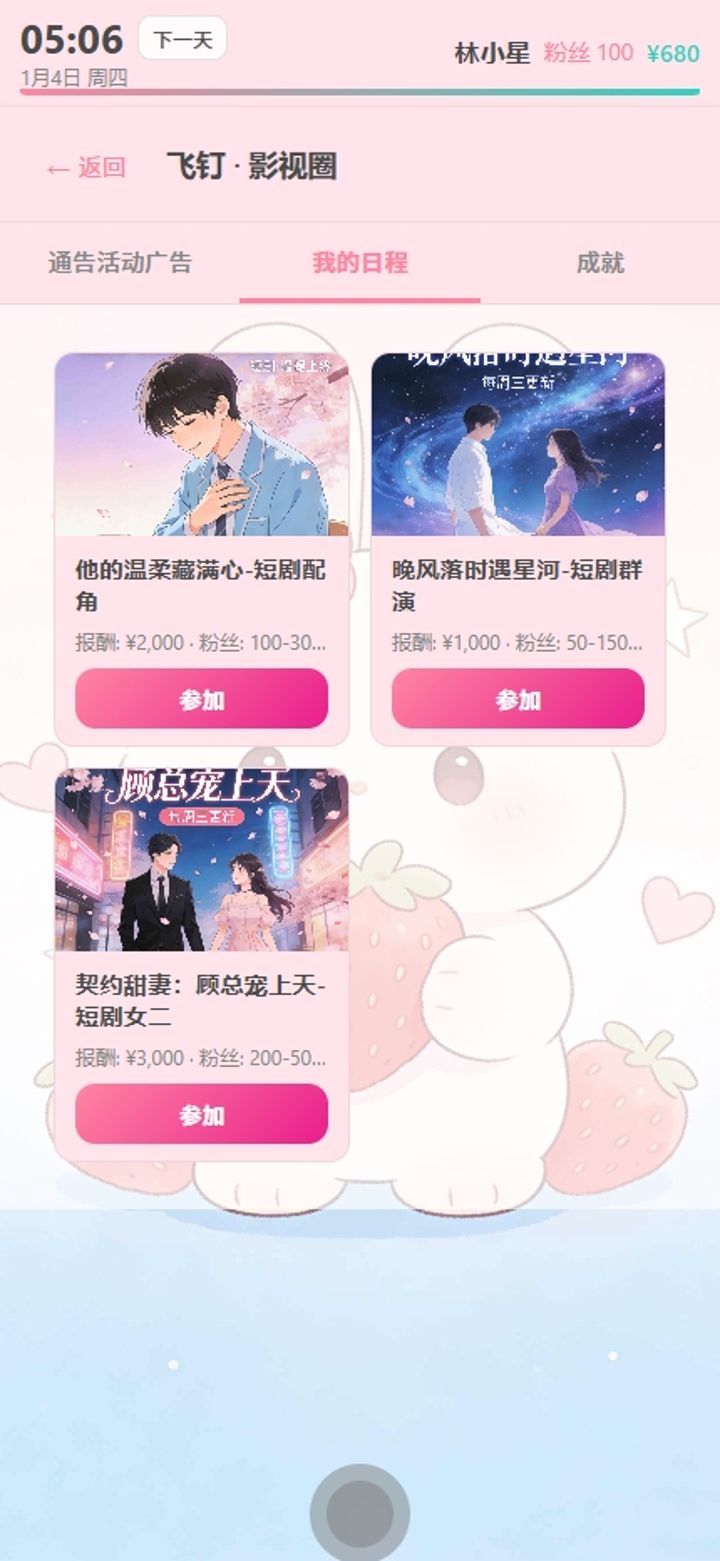
Task: Tap 参加 under 晚风落时遇星河
Action: click(x=517, y=699)
